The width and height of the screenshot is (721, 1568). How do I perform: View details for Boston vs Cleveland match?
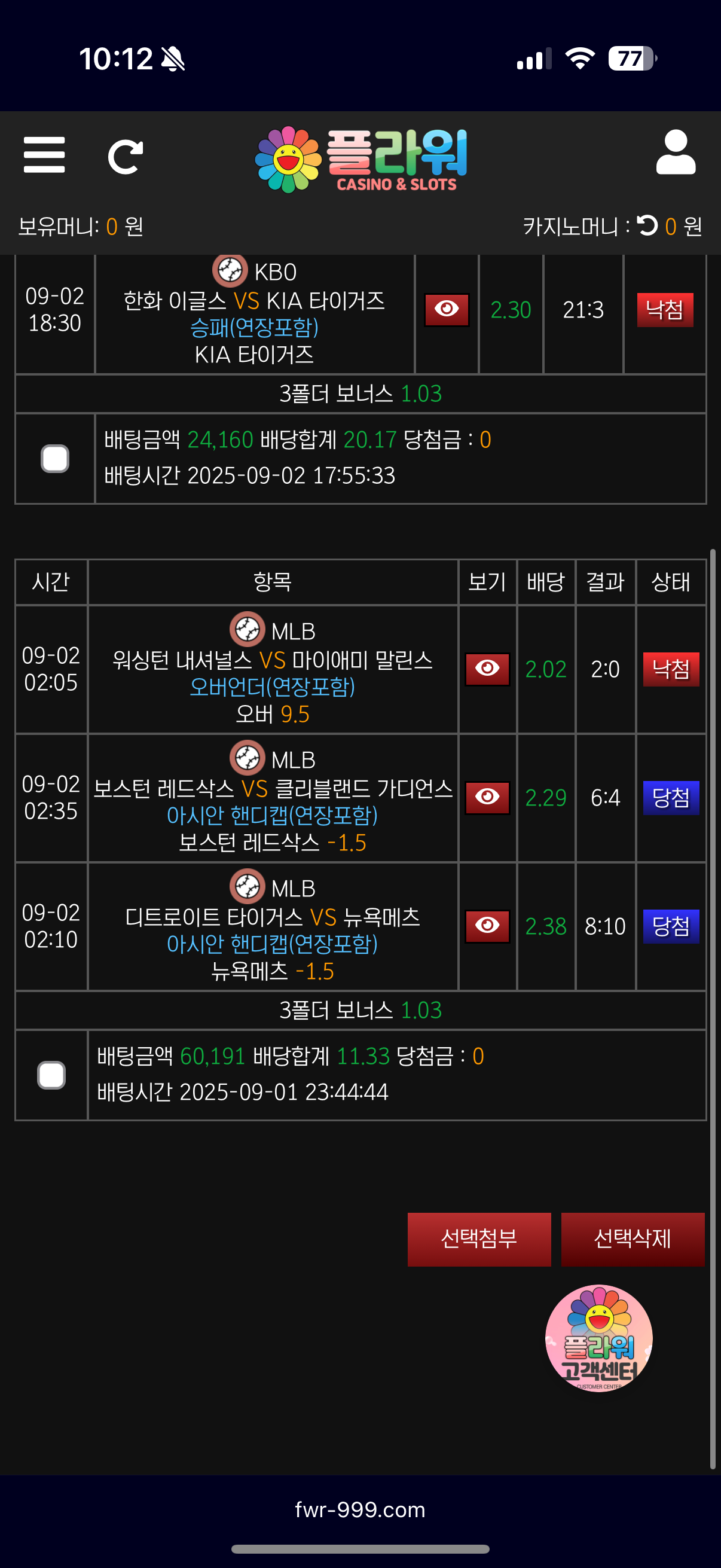pyautogui.click(x=487, y=797)
